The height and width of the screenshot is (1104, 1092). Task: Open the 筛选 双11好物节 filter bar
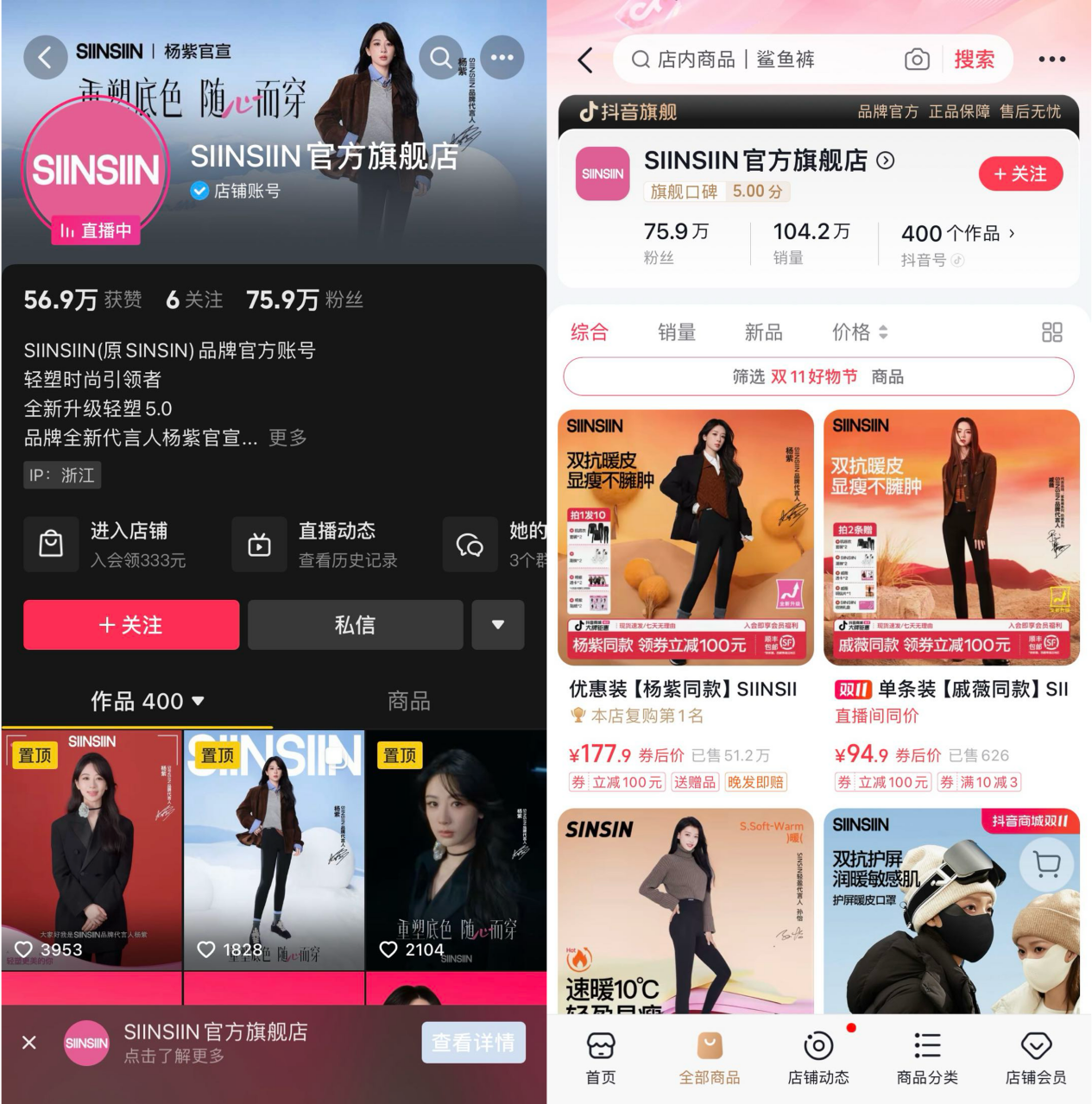click(x=817, y=377)
